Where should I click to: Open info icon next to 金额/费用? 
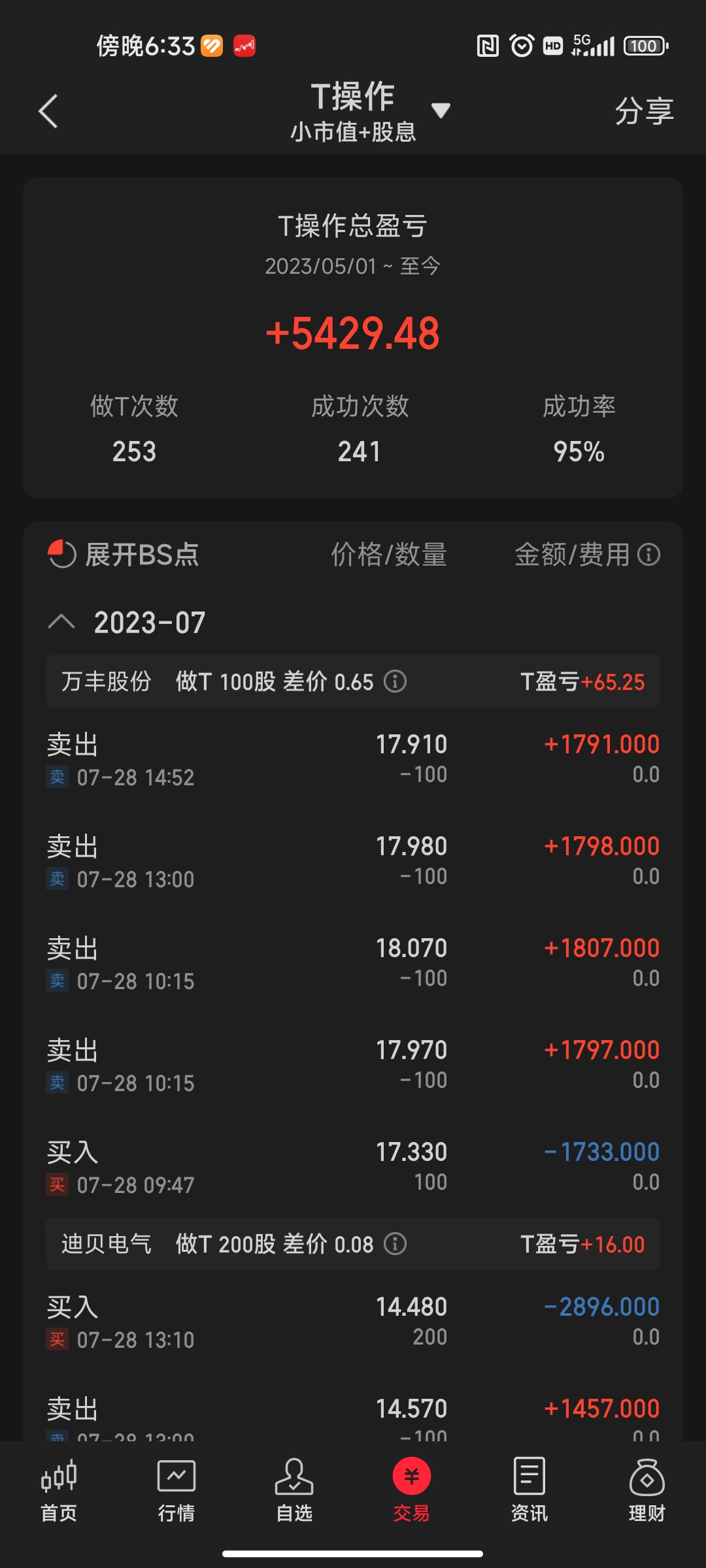pyautogui.click(x=649, y=555)
